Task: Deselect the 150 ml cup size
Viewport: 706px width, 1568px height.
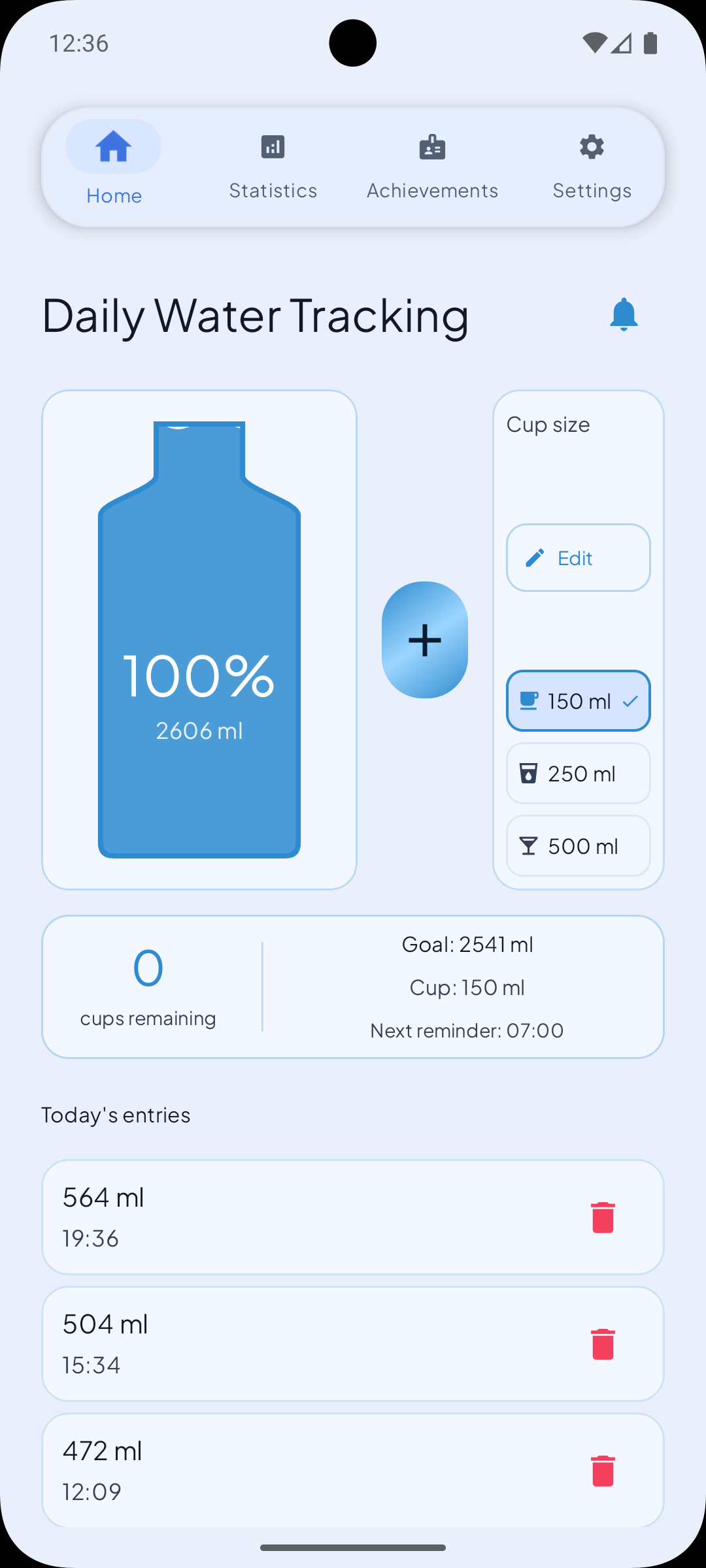Action: 578,700
